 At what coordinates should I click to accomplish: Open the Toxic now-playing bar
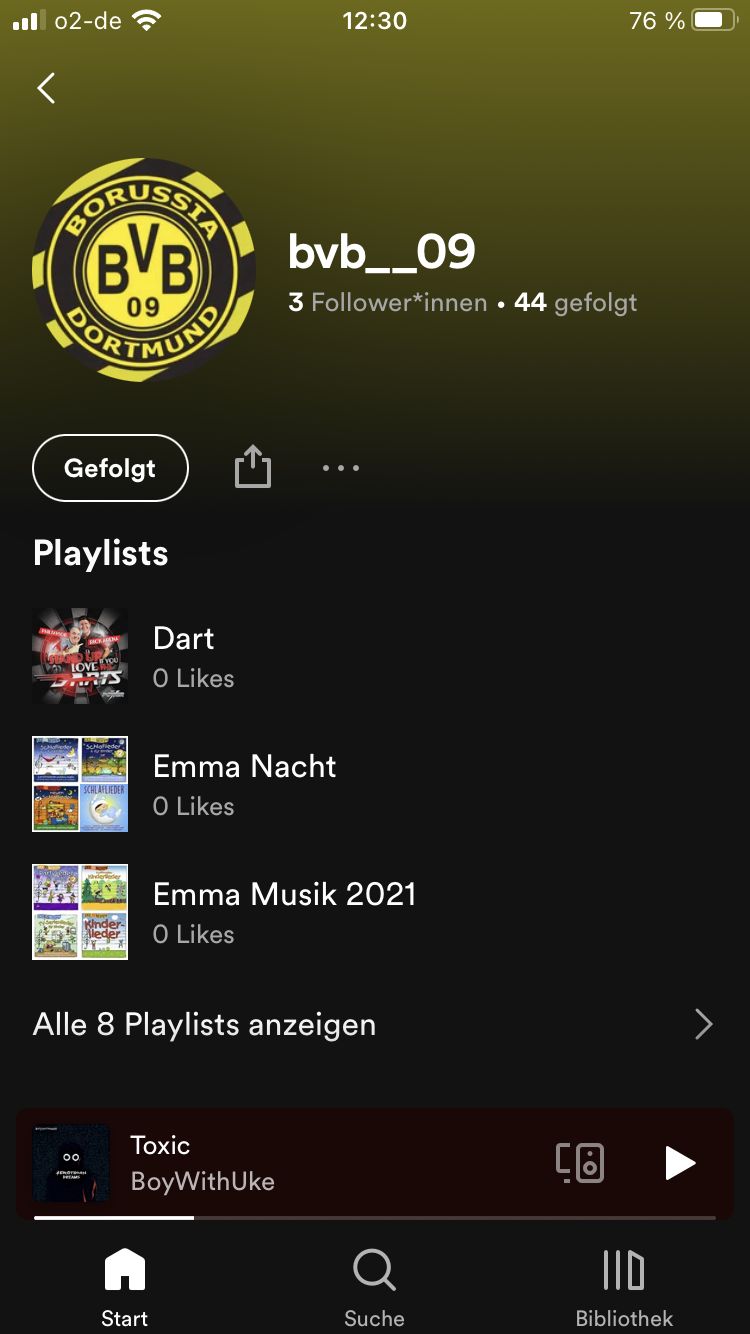tap(300, 1163)
